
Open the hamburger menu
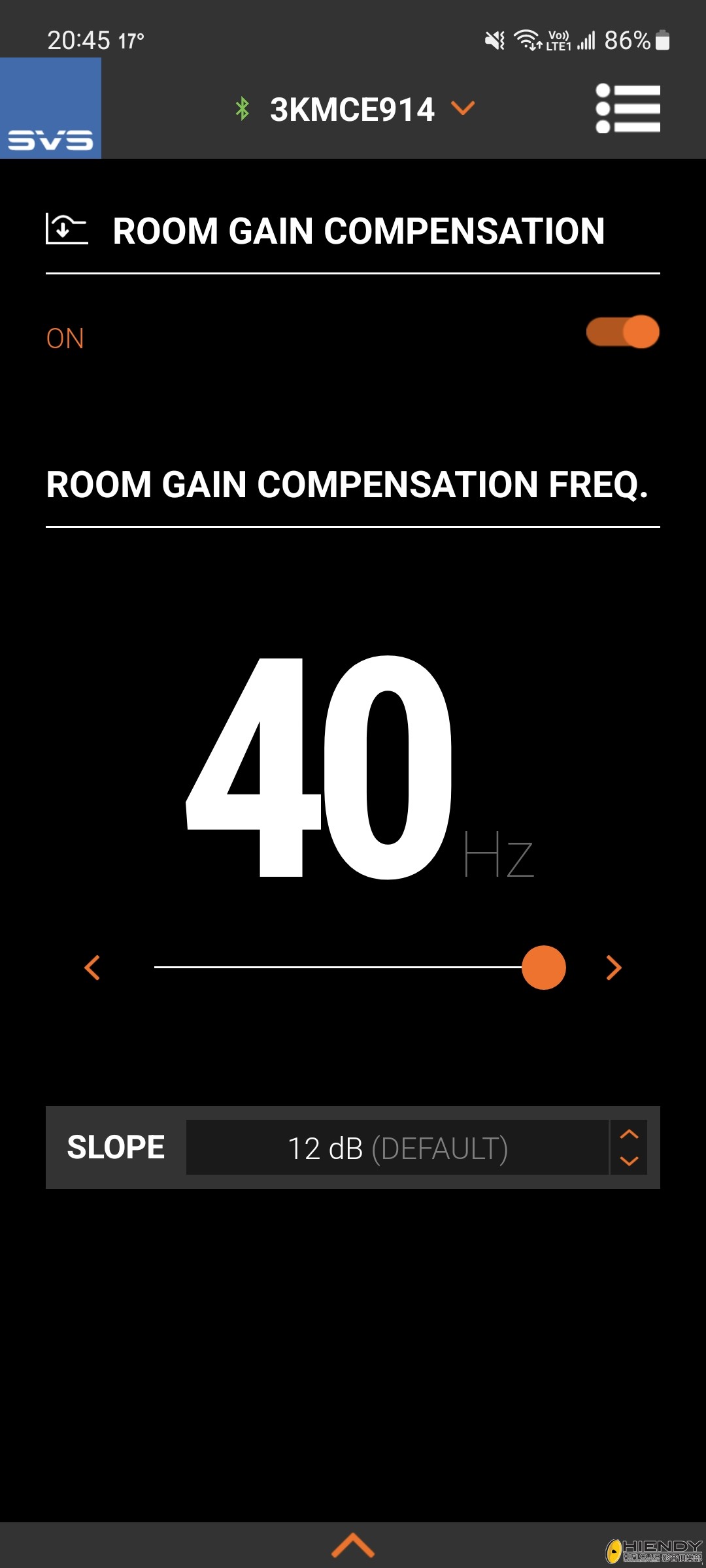point(628,108)
